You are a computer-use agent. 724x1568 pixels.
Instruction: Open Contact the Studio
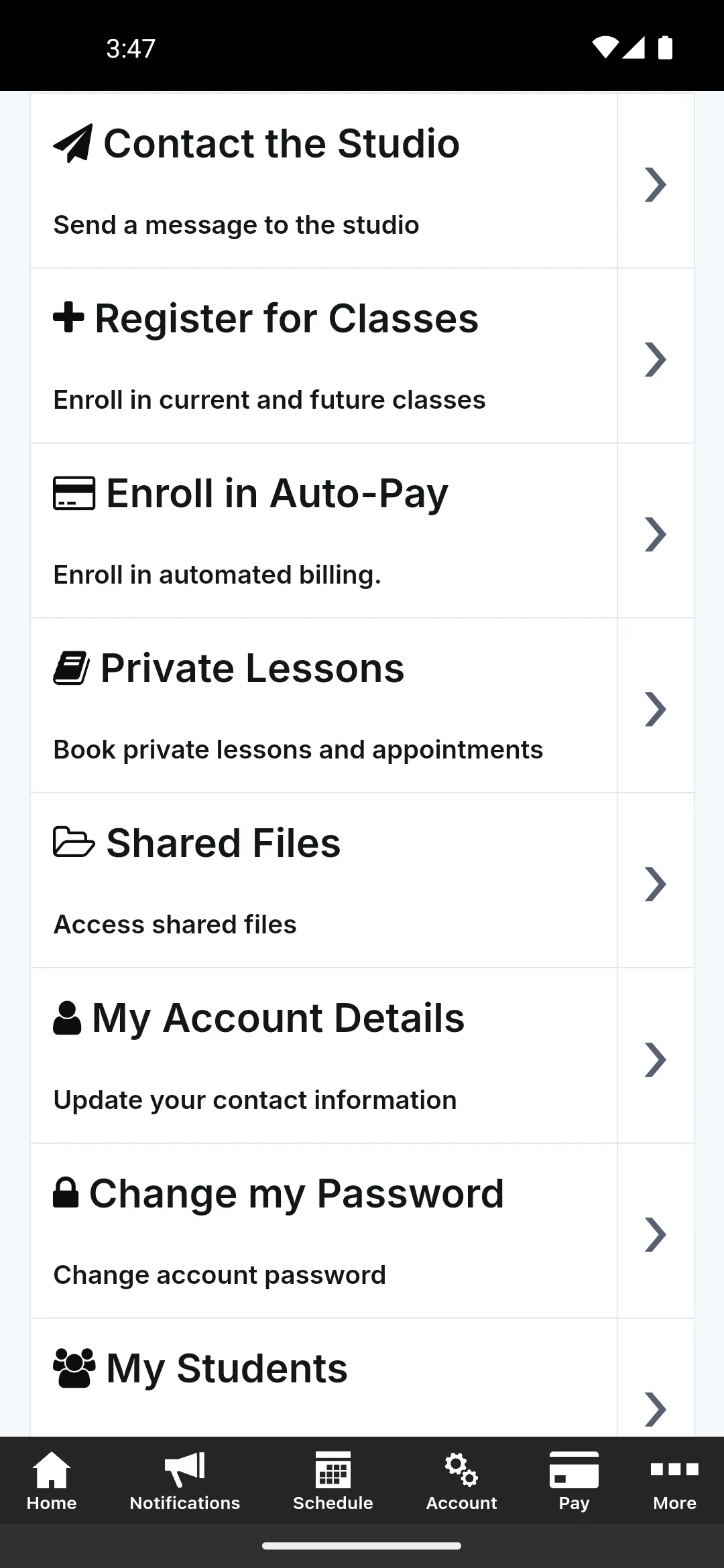362,180
